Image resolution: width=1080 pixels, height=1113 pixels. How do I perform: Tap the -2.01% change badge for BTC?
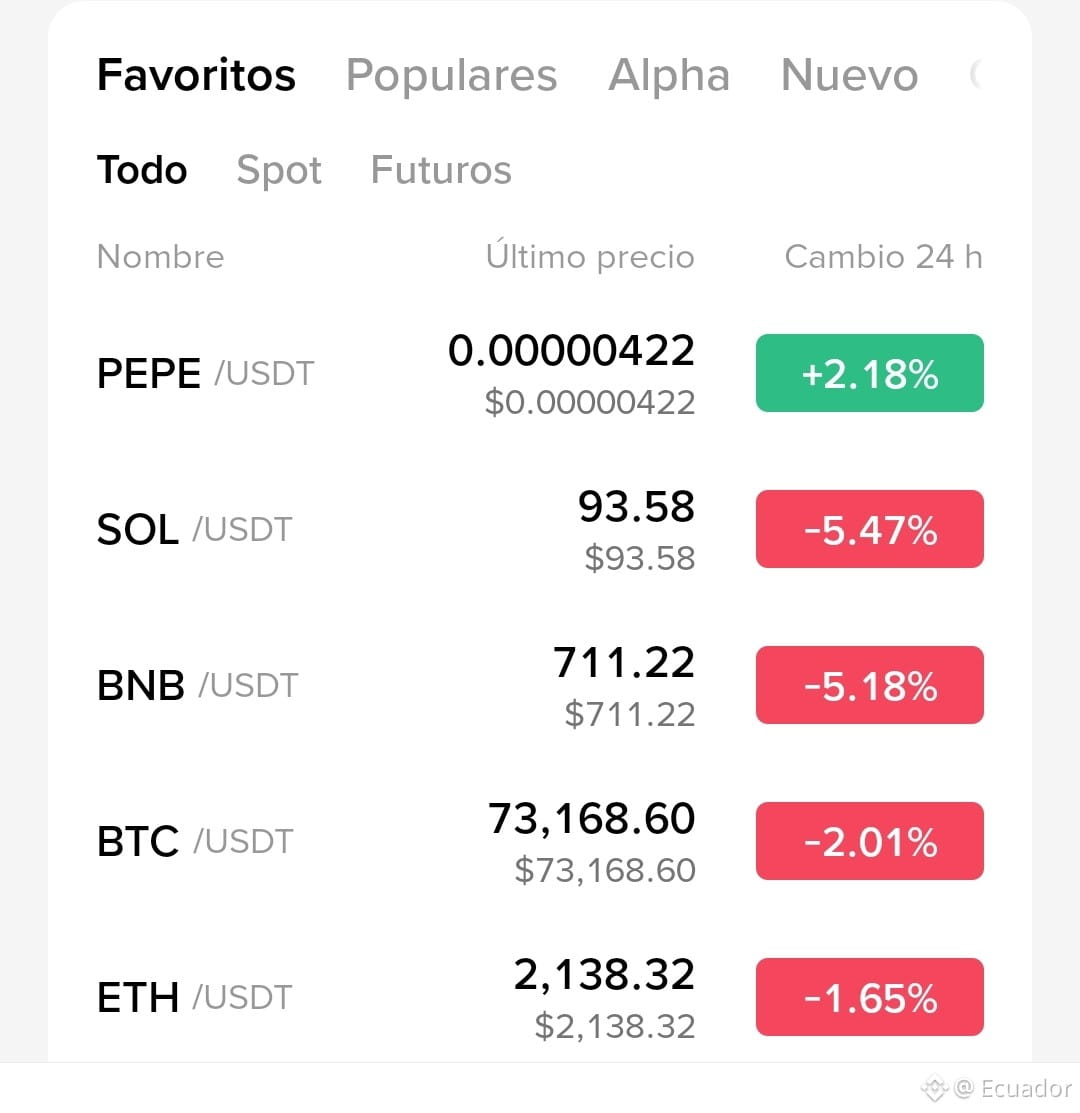point(870,842)
